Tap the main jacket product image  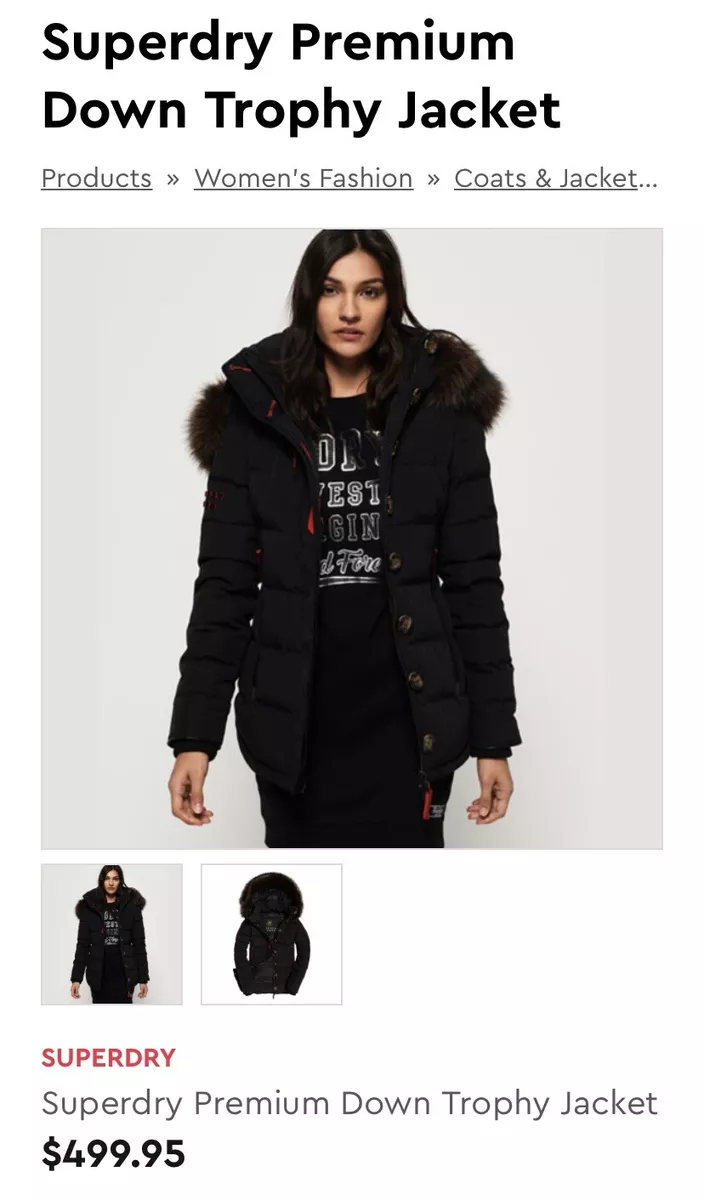tap(351, 539)
